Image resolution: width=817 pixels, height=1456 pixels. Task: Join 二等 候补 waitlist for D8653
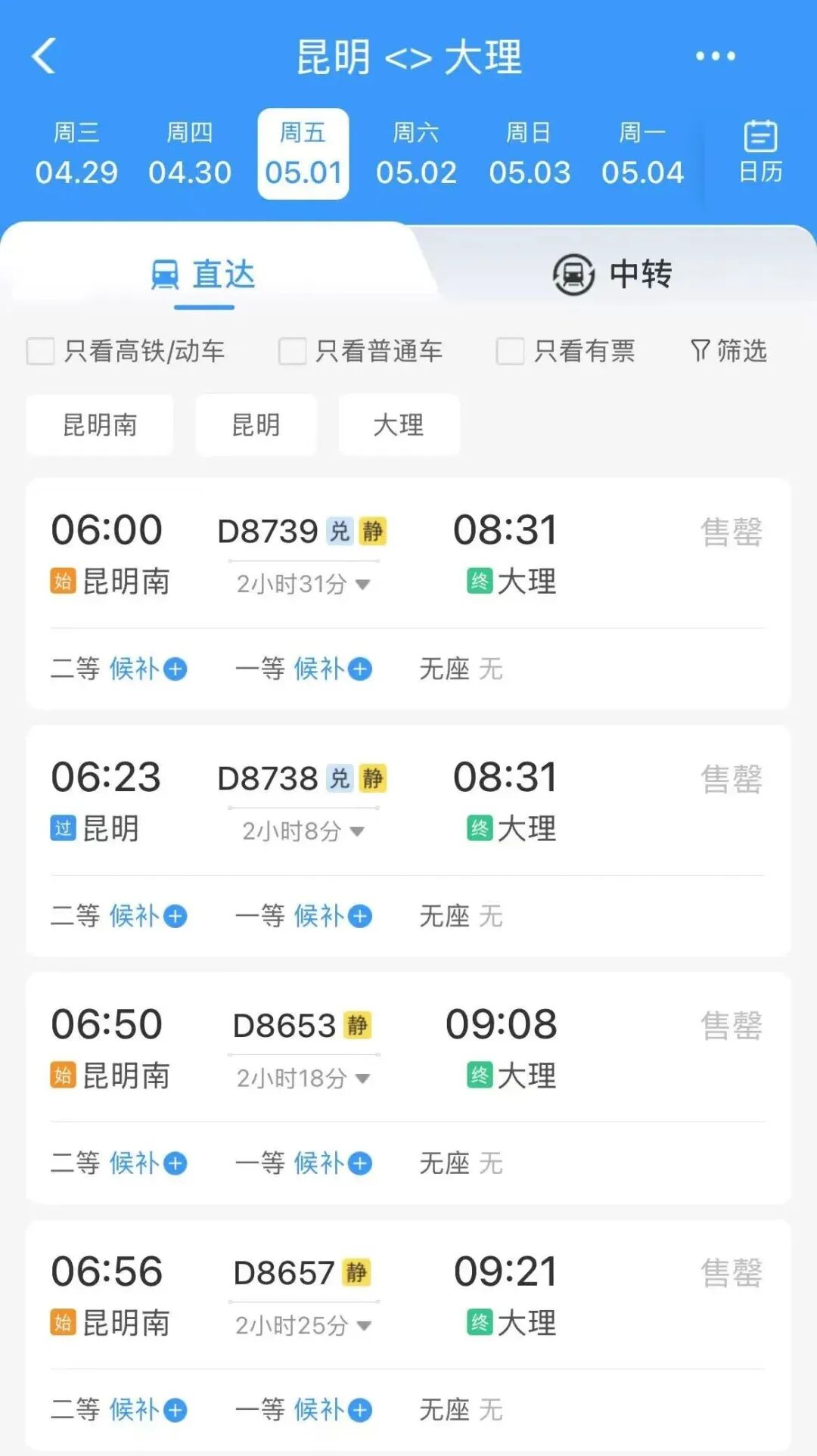point(148,1163)
